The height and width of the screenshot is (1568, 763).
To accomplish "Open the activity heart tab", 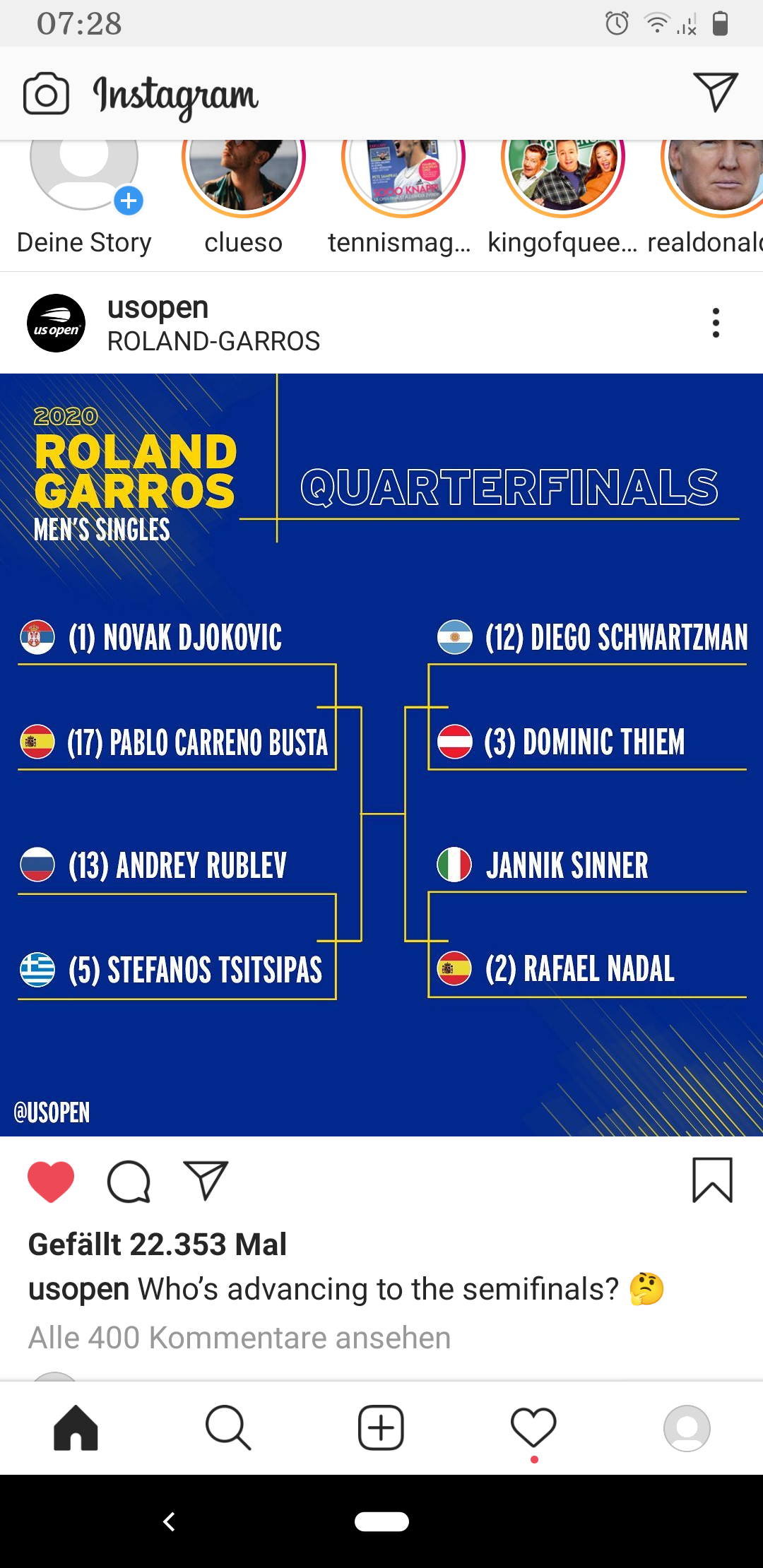I will pos(533,1427).
